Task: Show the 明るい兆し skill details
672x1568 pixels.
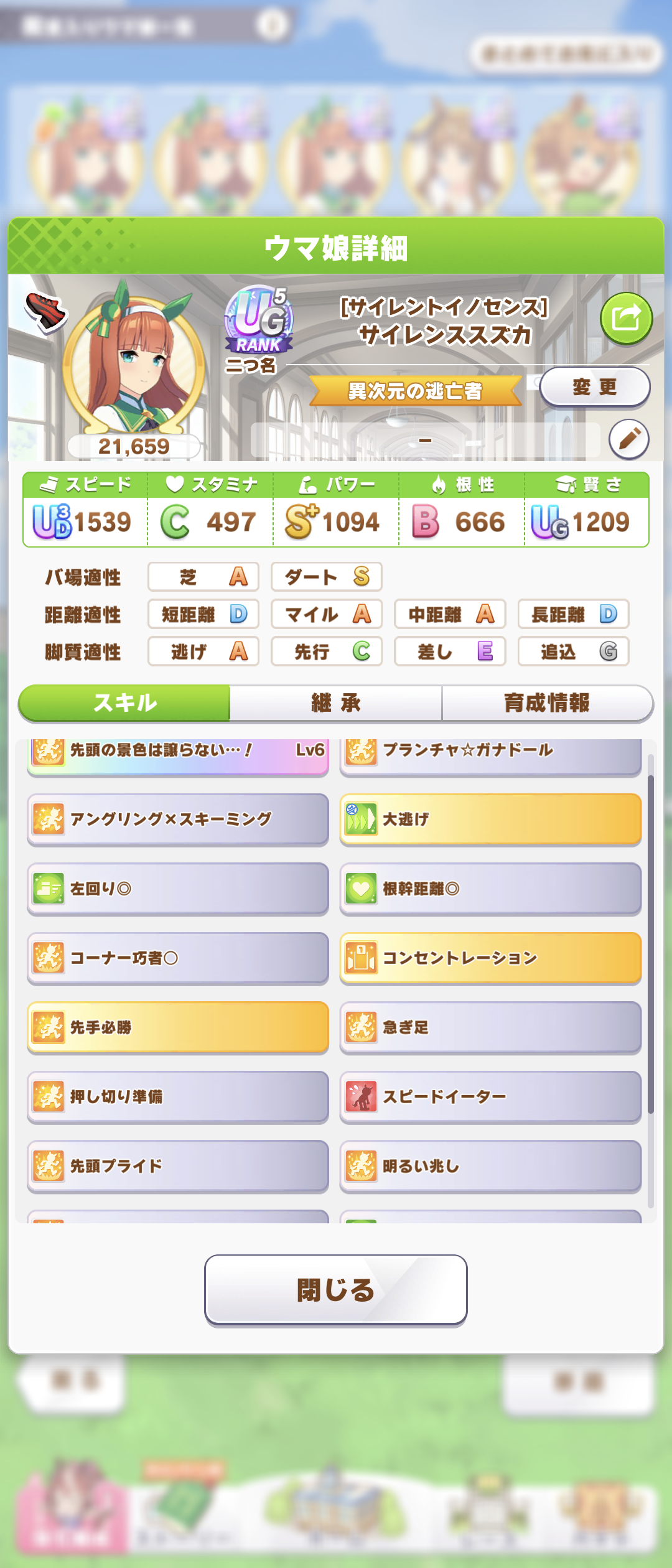Action: pyautogui.click(x=490, y=1166)
